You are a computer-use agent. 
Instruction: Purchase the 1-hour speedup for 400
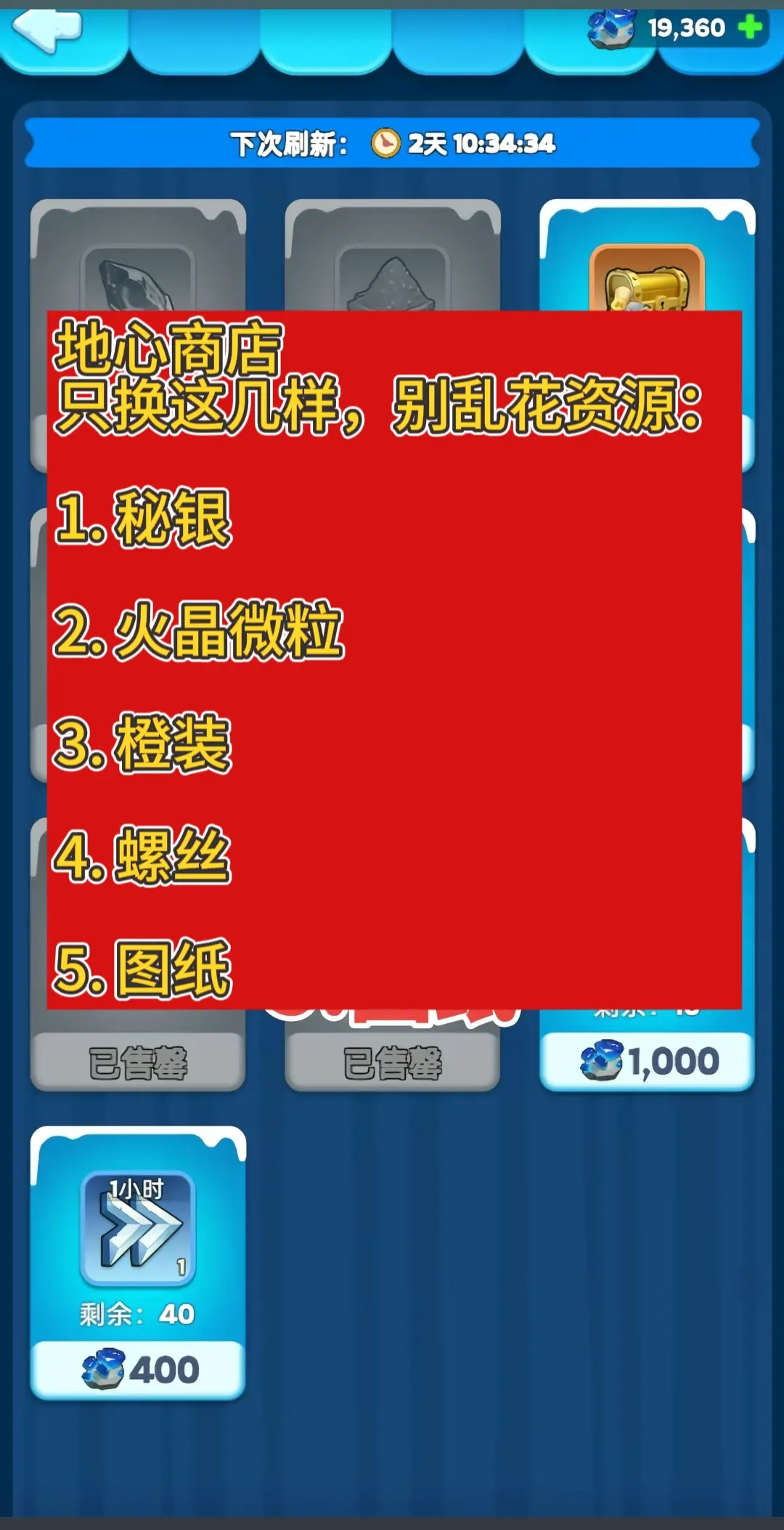coord(138,1370)
